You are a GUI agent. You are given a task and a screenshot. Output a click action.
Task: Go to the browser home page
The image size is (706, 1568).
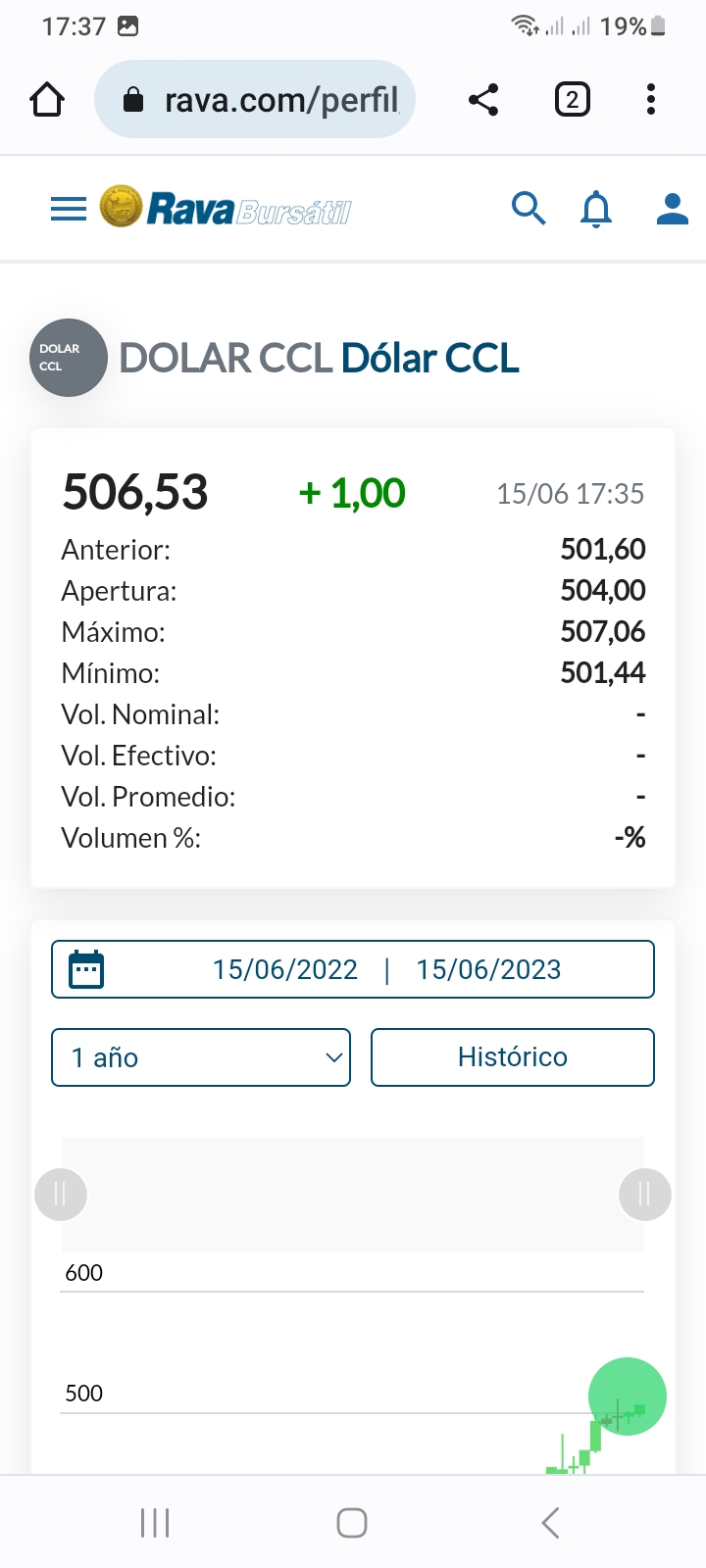(47, 100)
